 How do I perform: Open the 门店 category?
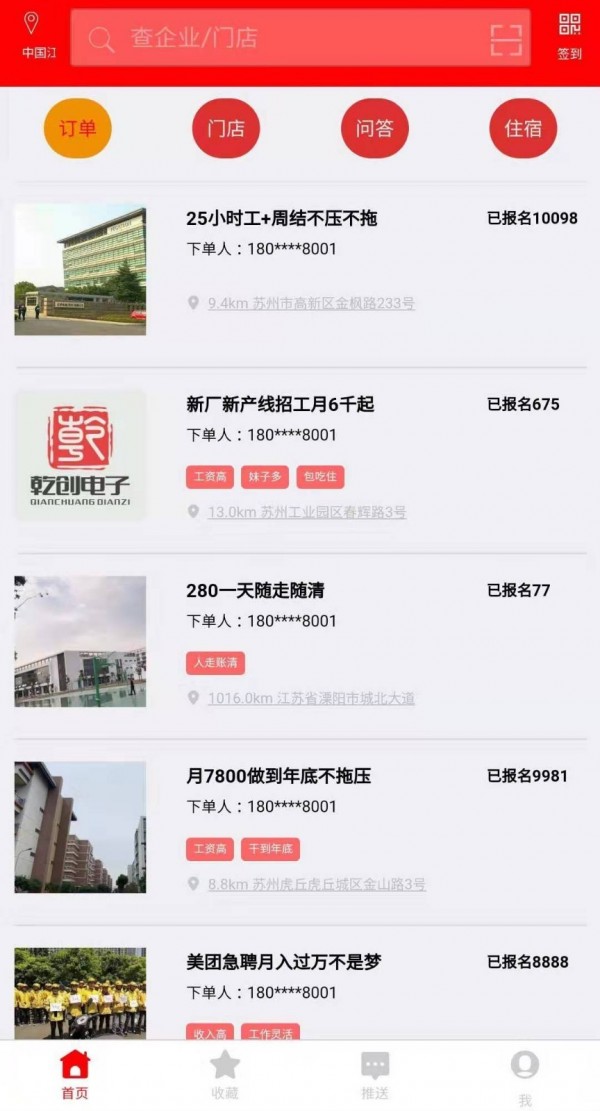226,128
